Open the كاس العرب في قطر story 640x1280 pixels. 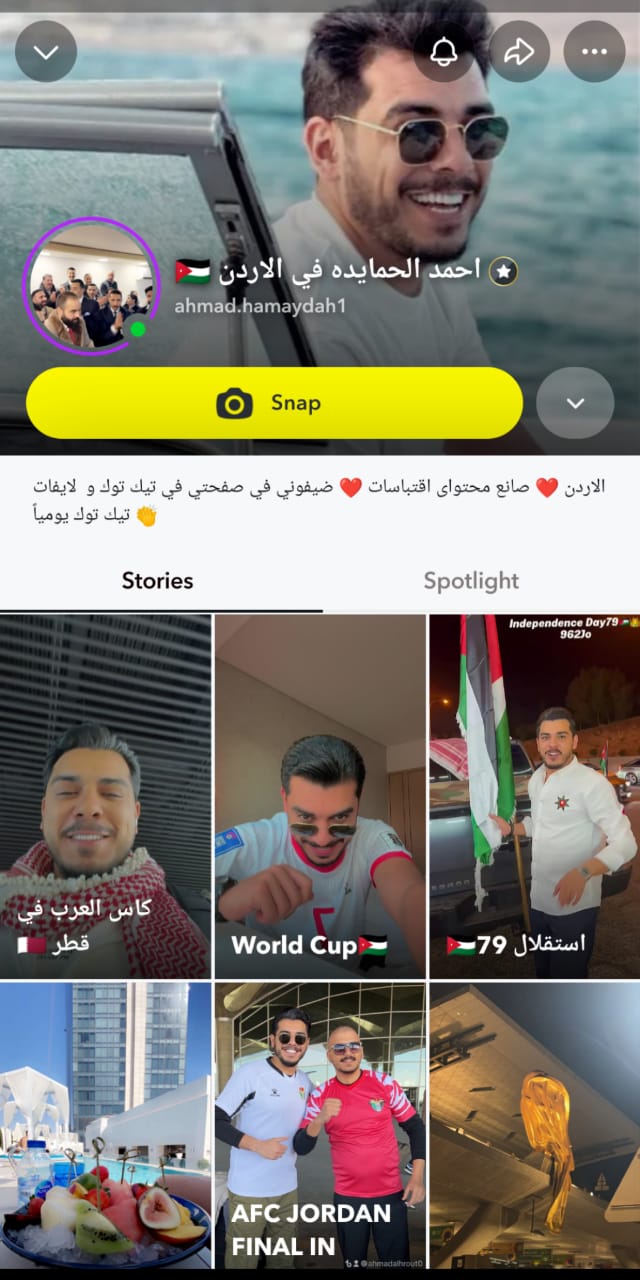click(105, 796)
